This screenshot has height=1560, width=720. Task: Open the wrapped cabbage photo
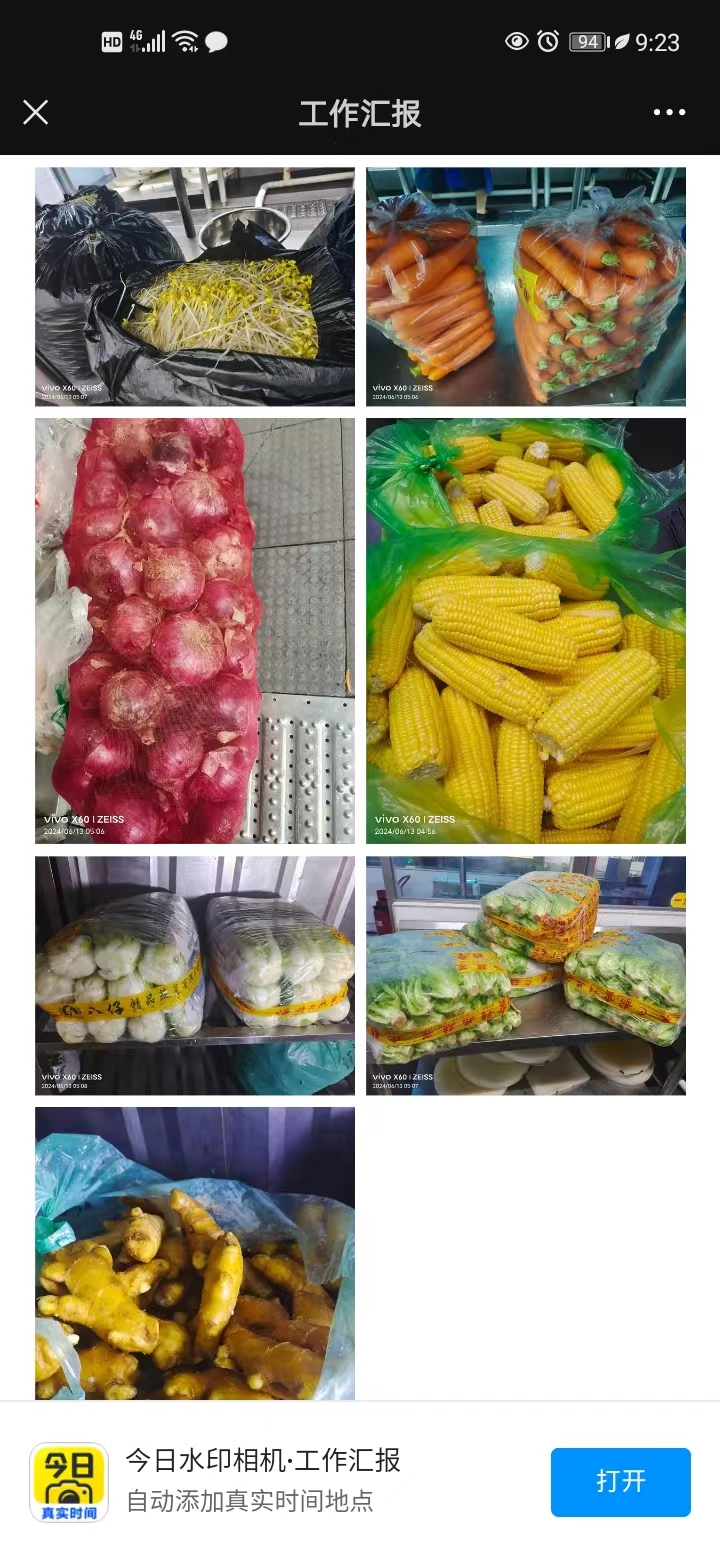point(195,975)
